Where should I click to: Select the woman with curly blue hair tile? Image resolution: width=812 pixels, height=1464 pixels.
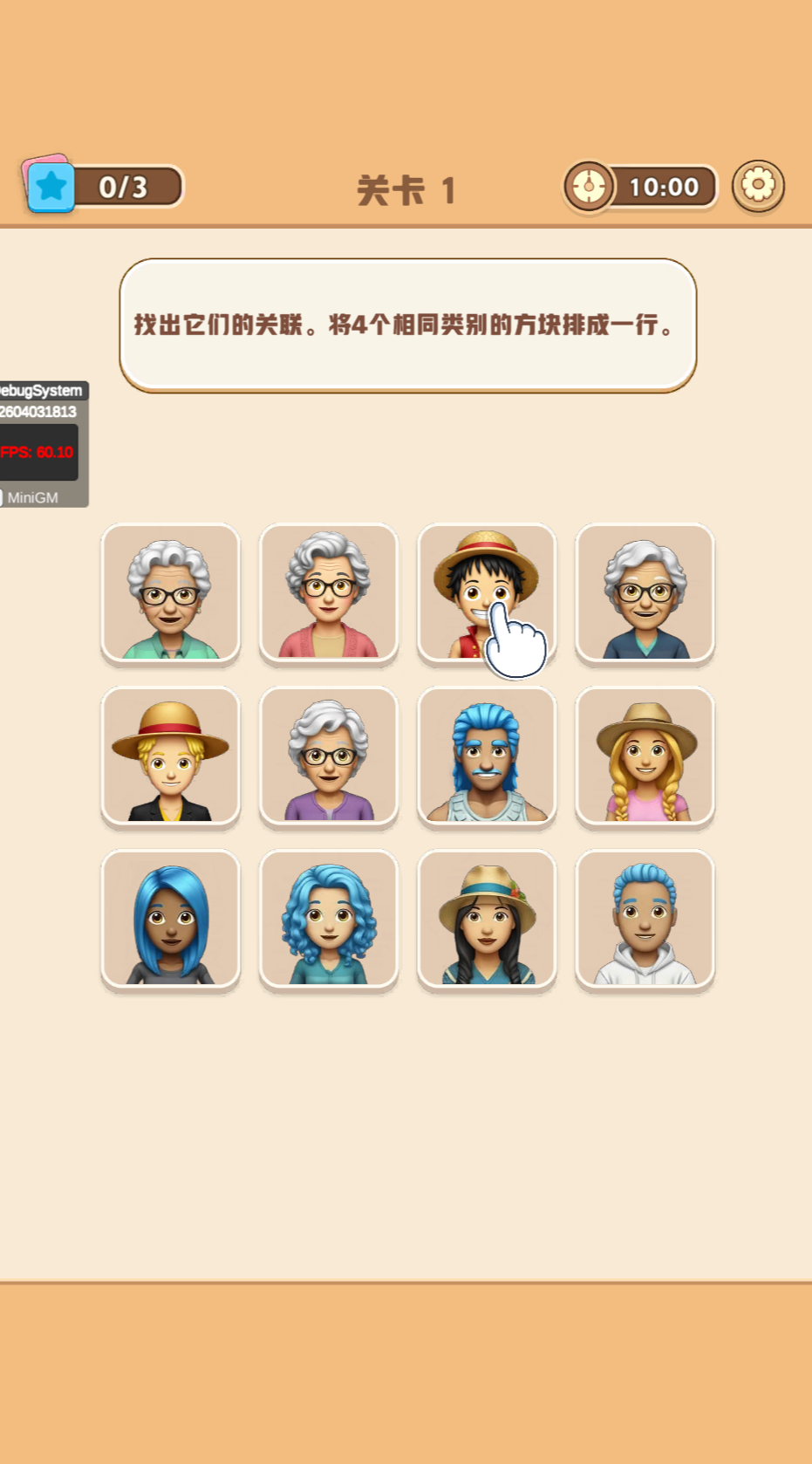(x=329, y=920)
